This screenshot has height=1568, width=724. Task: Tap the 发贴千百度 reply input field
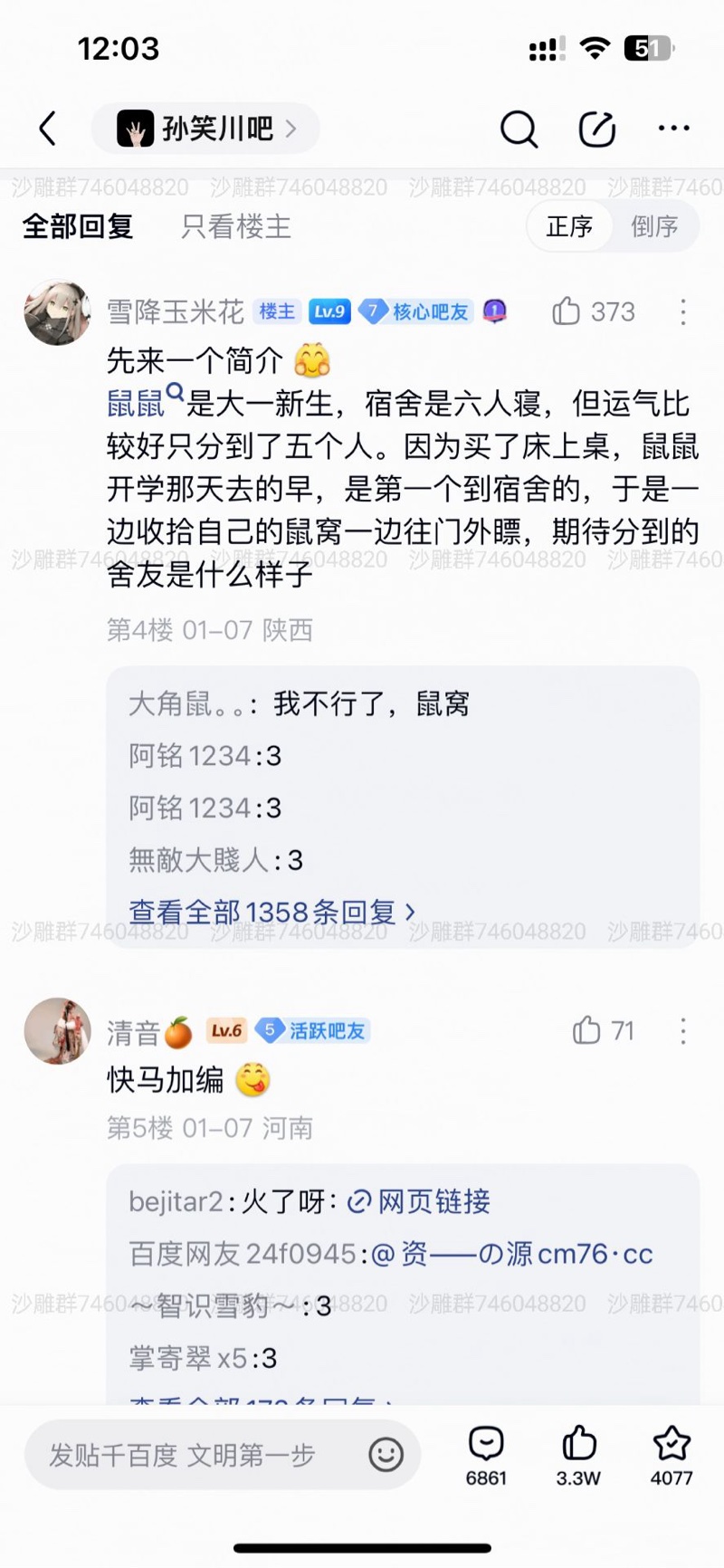(199, 1455)
